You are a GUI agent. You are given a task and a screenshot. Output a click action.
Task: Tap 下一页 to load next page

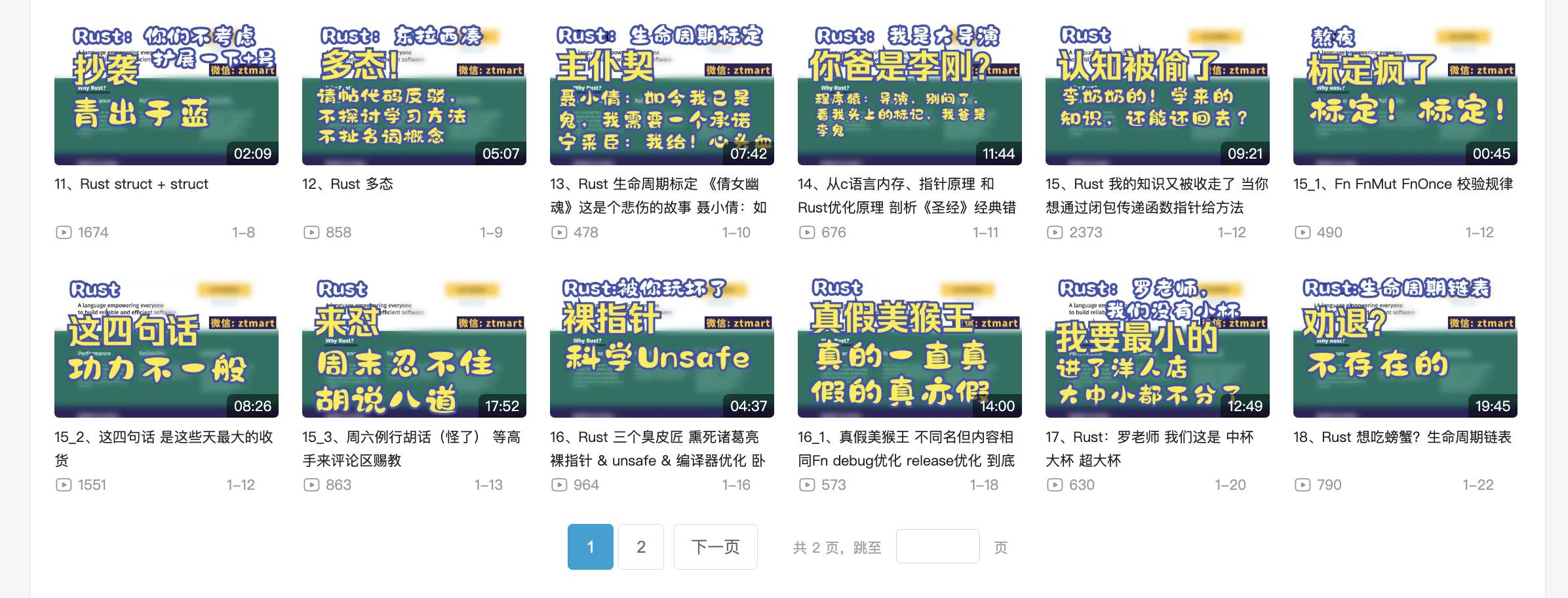pyautogui.click(x=715, y=547)
